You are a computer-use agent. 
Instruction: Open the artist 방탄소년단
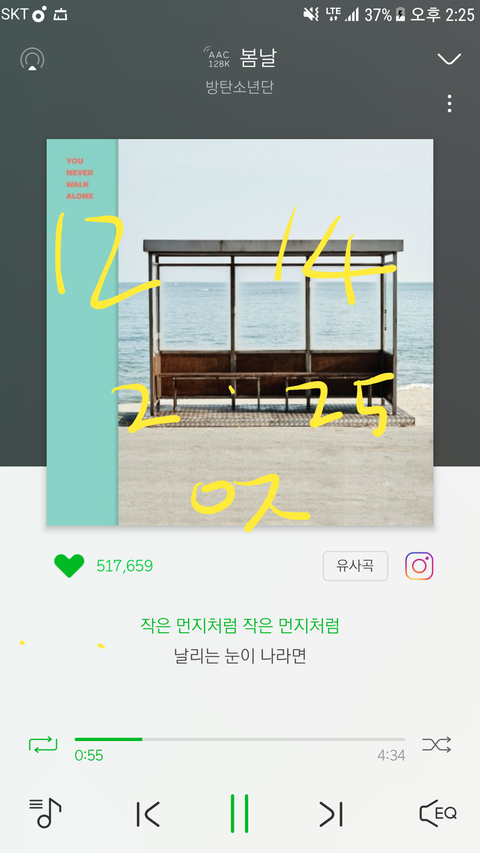coord(239,86)
